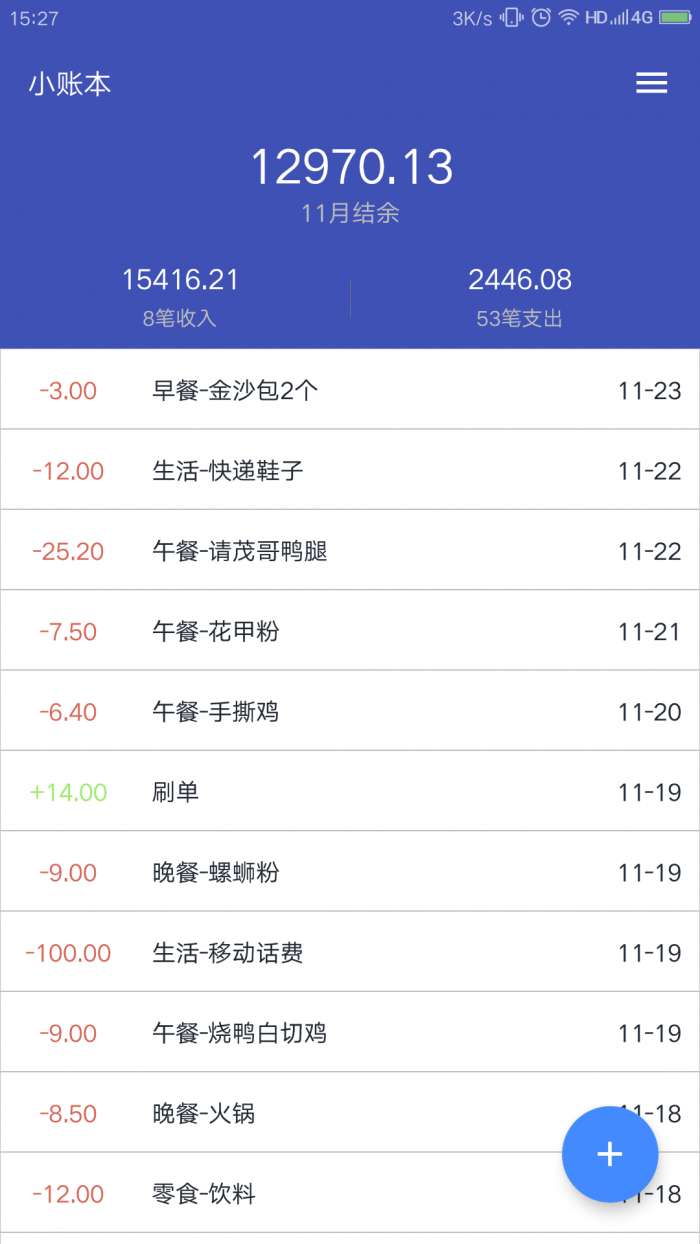This screenshot has height=1244, width=700.
Task: Open the 早餐-金沙包2个 entry
Action: click(x=350, y=390)
